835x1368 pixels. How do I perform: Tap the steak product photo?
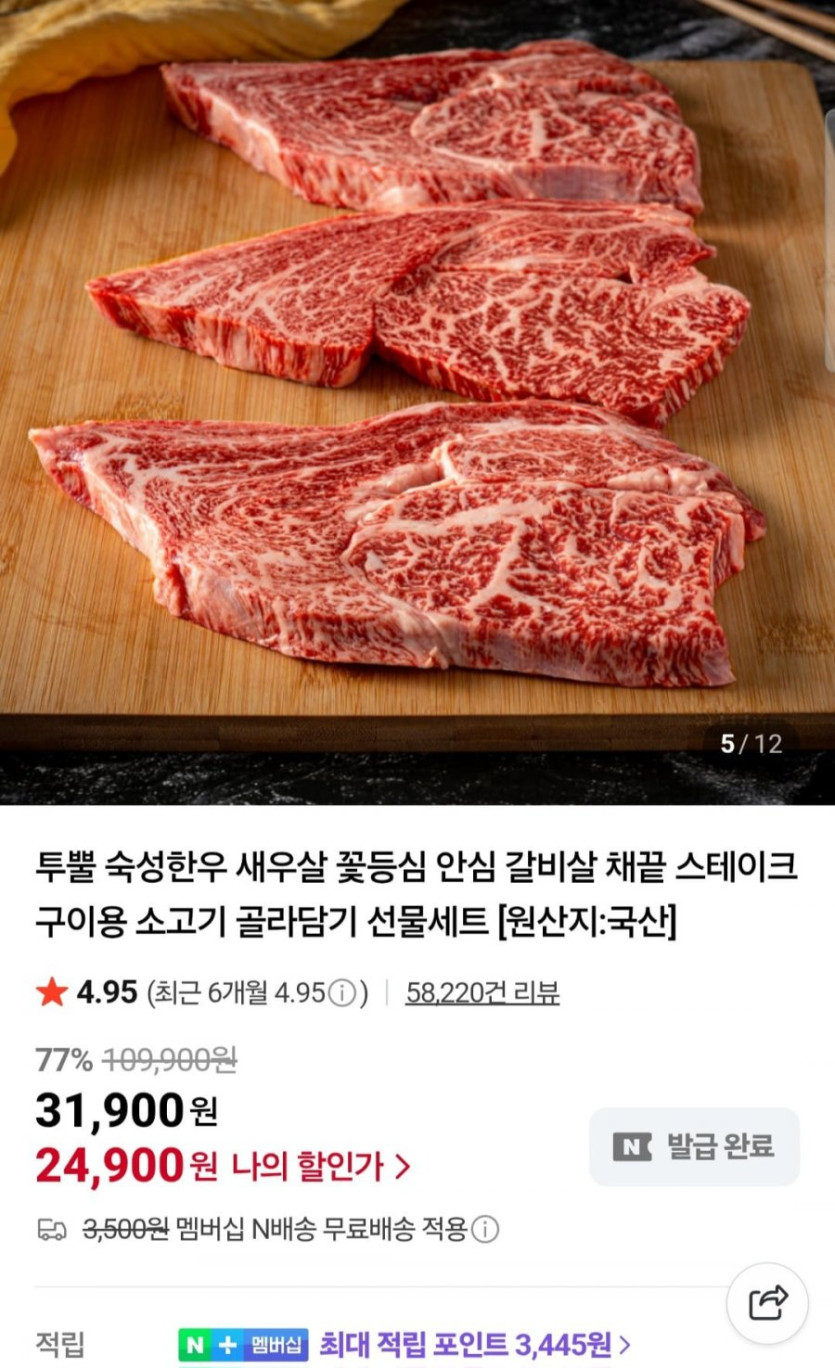coord(417,400)
